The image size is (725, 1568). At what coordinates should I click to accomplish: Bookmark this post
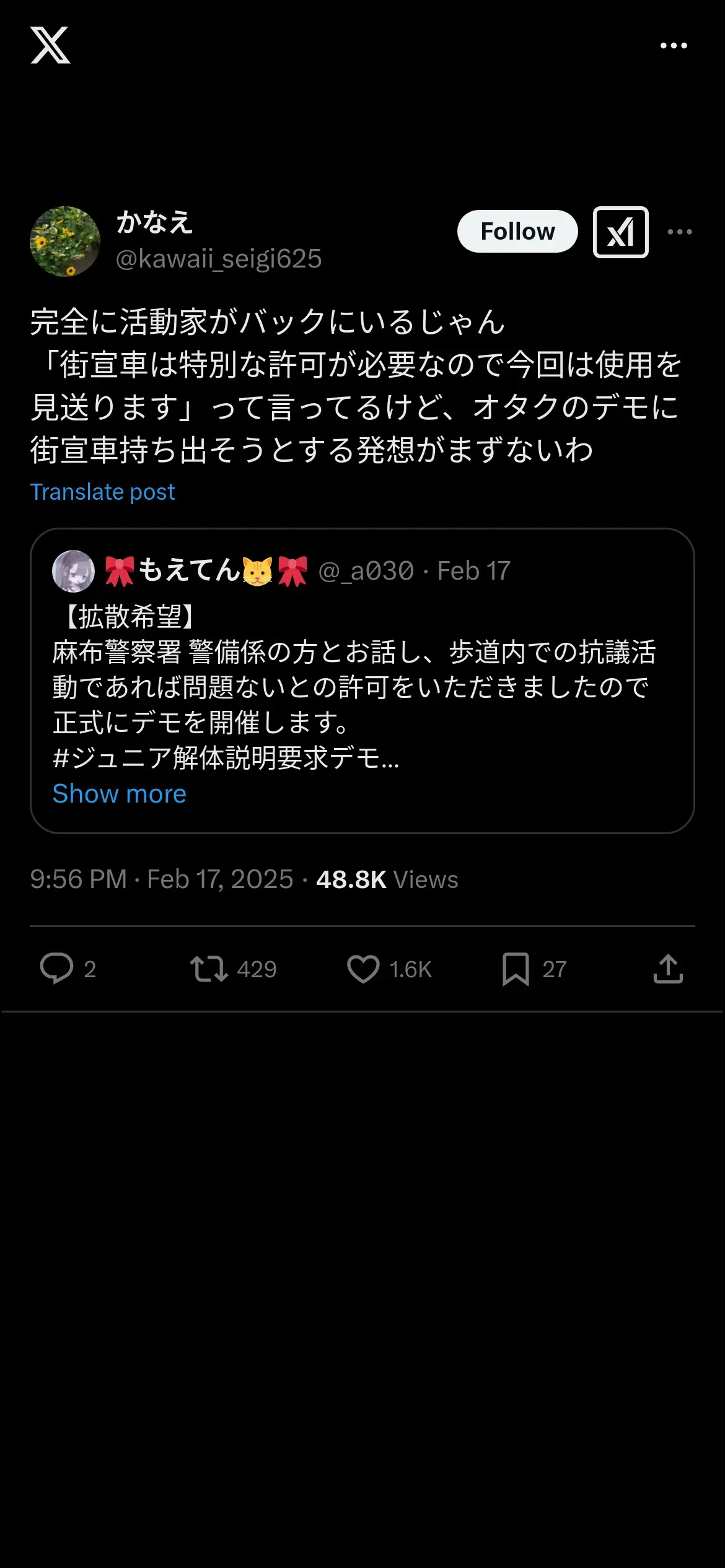(516, 969)
